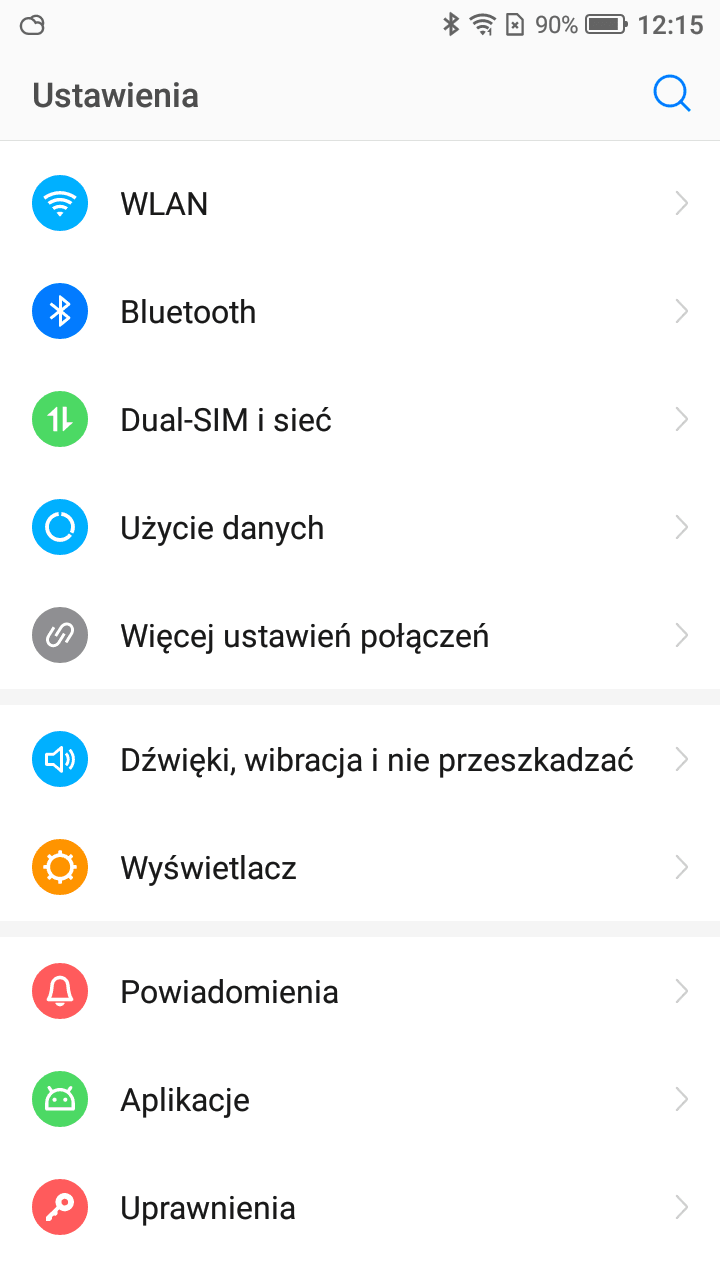The image size is (720, 1280).
Task: Go to Bluetooth settings
Action: [360, 312]
